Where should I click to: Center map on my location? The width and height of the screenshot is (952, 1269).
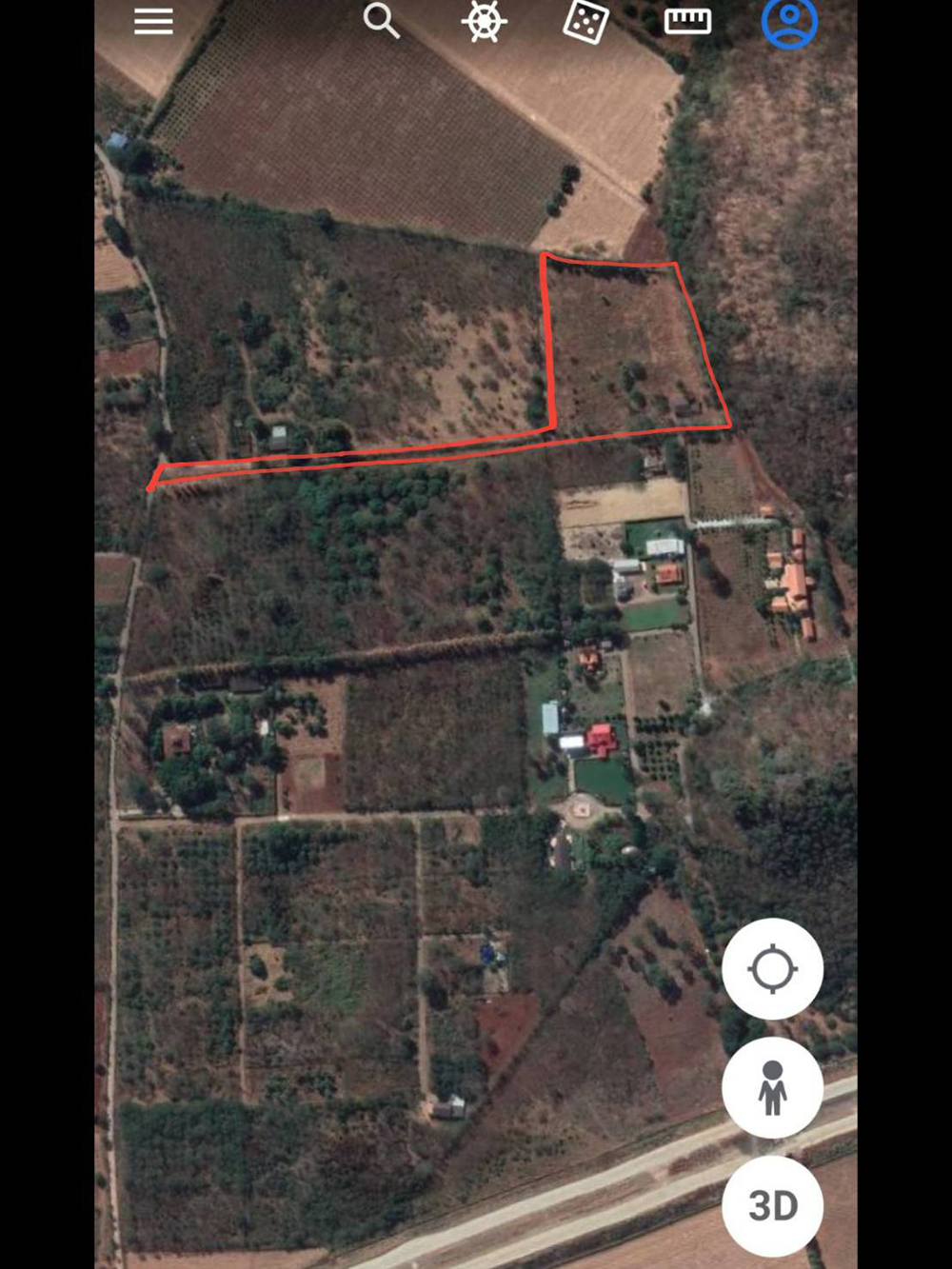point(772,969)
